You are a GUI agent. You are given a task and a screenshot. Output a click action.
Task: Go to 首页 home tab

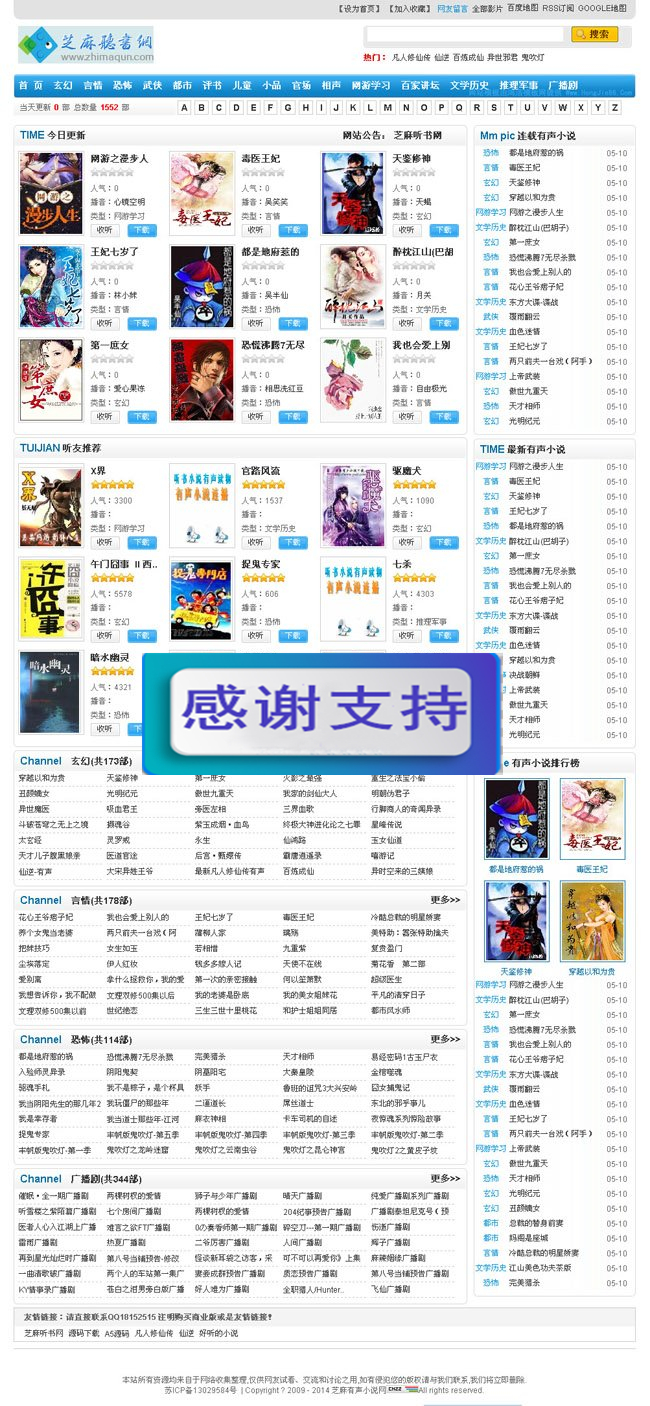(31, 85)
